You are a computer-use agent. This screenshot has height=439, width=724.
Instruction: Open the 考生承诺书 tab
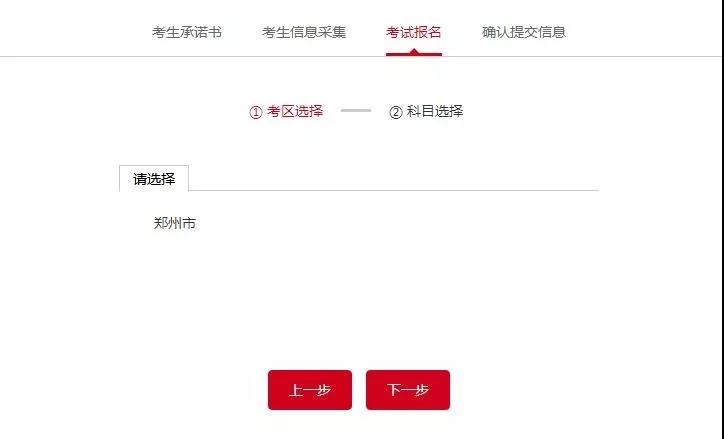pyautogui.click(x=187, y=32)
